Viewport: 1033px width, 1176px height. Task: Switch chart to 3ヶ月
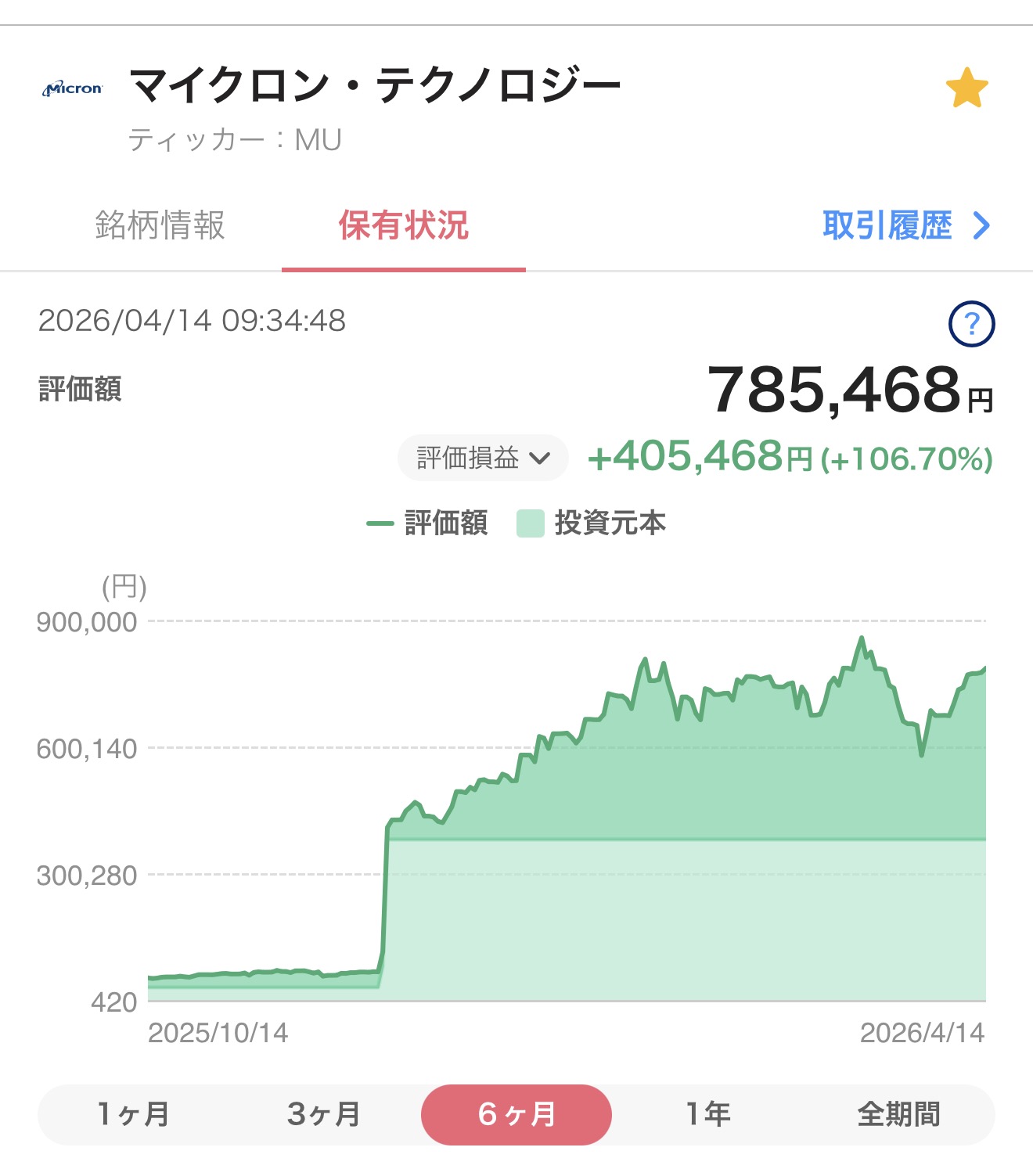324,1114
